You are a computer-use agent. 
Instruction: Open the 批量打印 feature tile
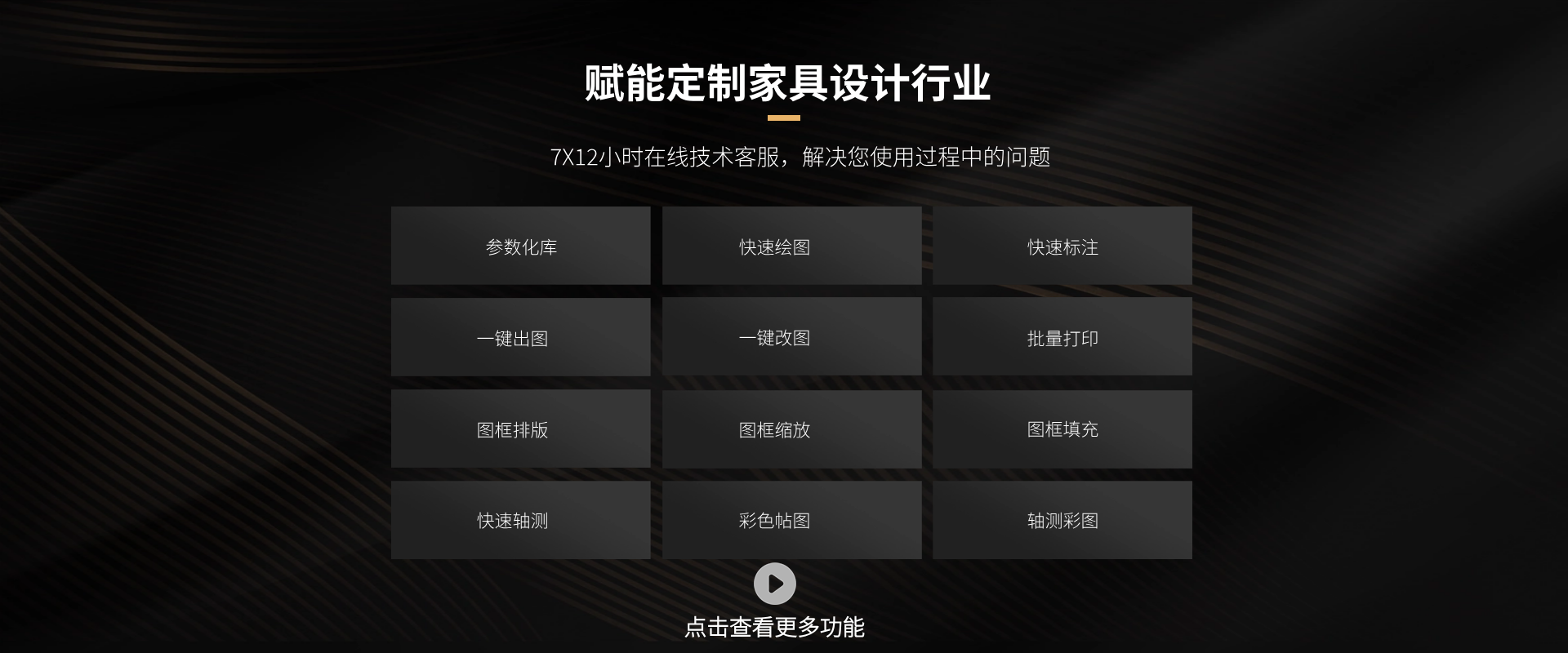coord(1062,337)
